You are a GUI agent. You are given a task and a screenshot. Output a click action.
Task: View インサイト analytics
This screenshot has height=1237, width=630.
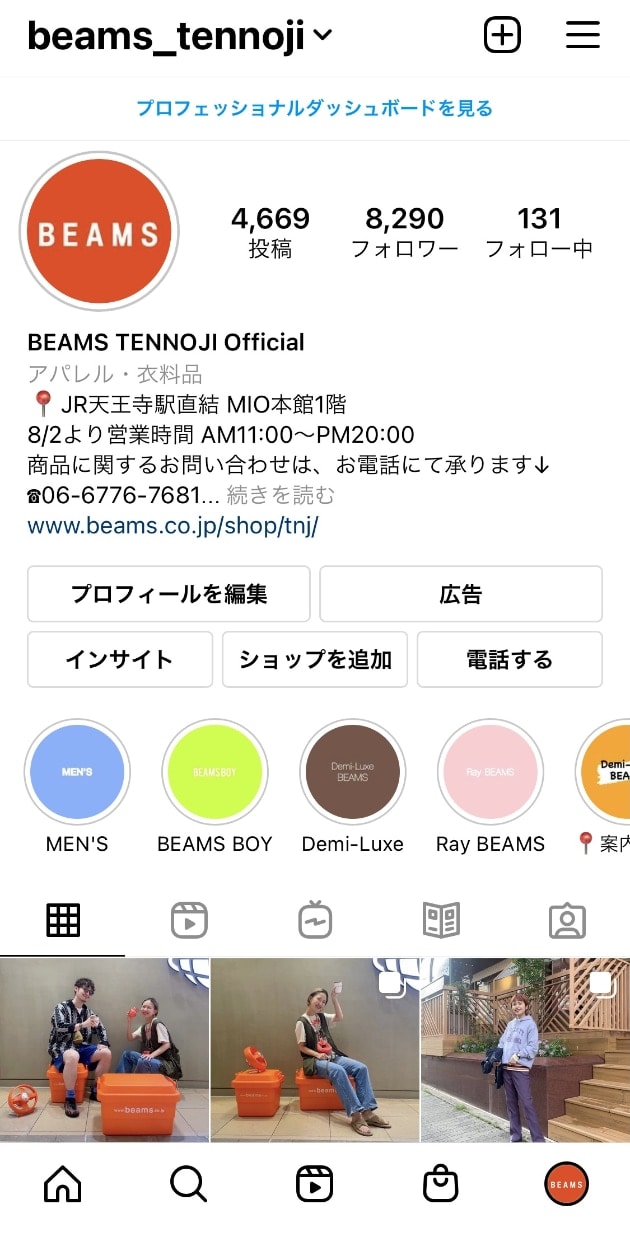(x=120, y=660)
